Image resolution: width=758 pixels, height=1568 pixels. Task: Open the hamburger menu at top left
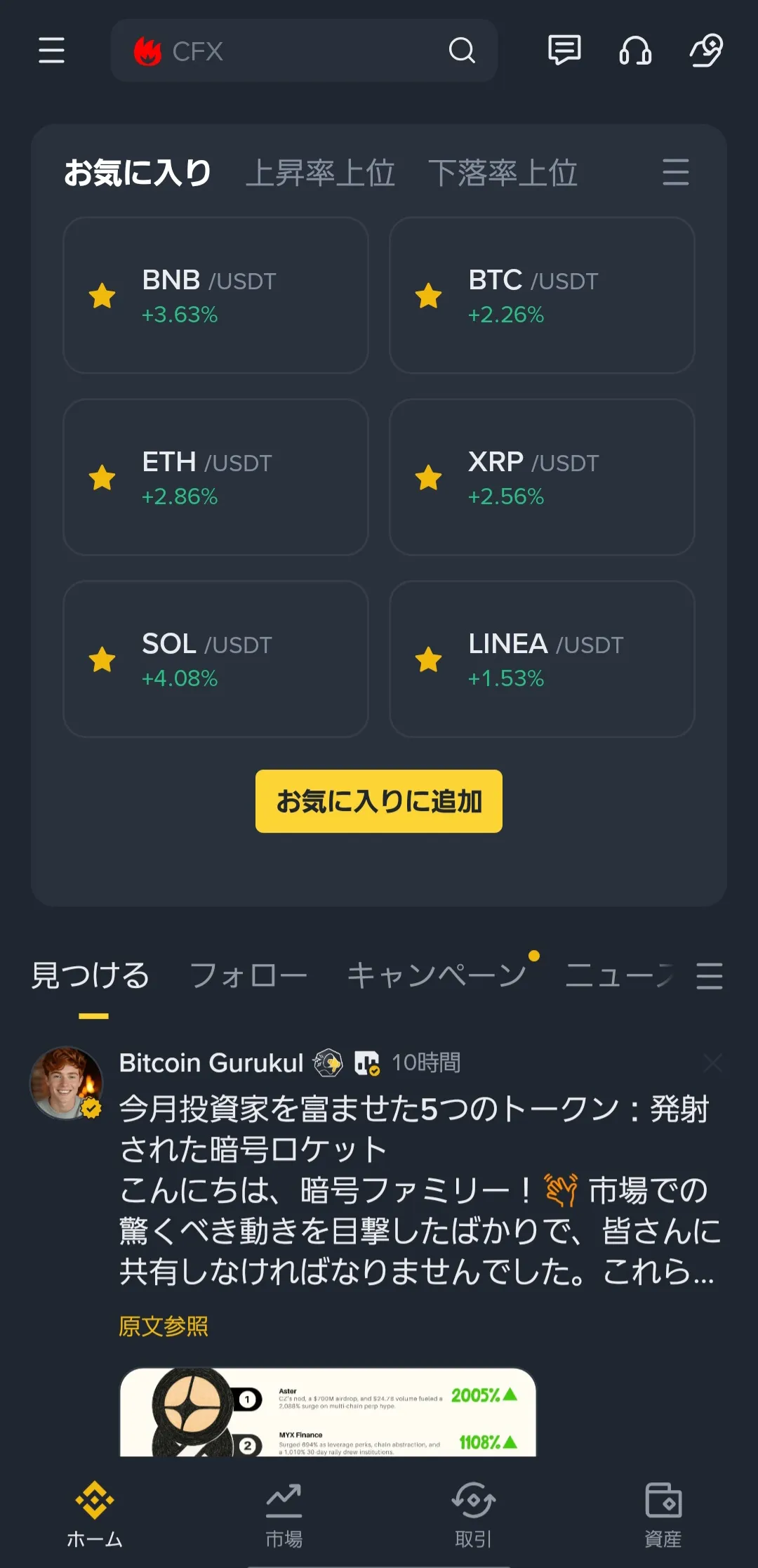(x=51, y=51)
